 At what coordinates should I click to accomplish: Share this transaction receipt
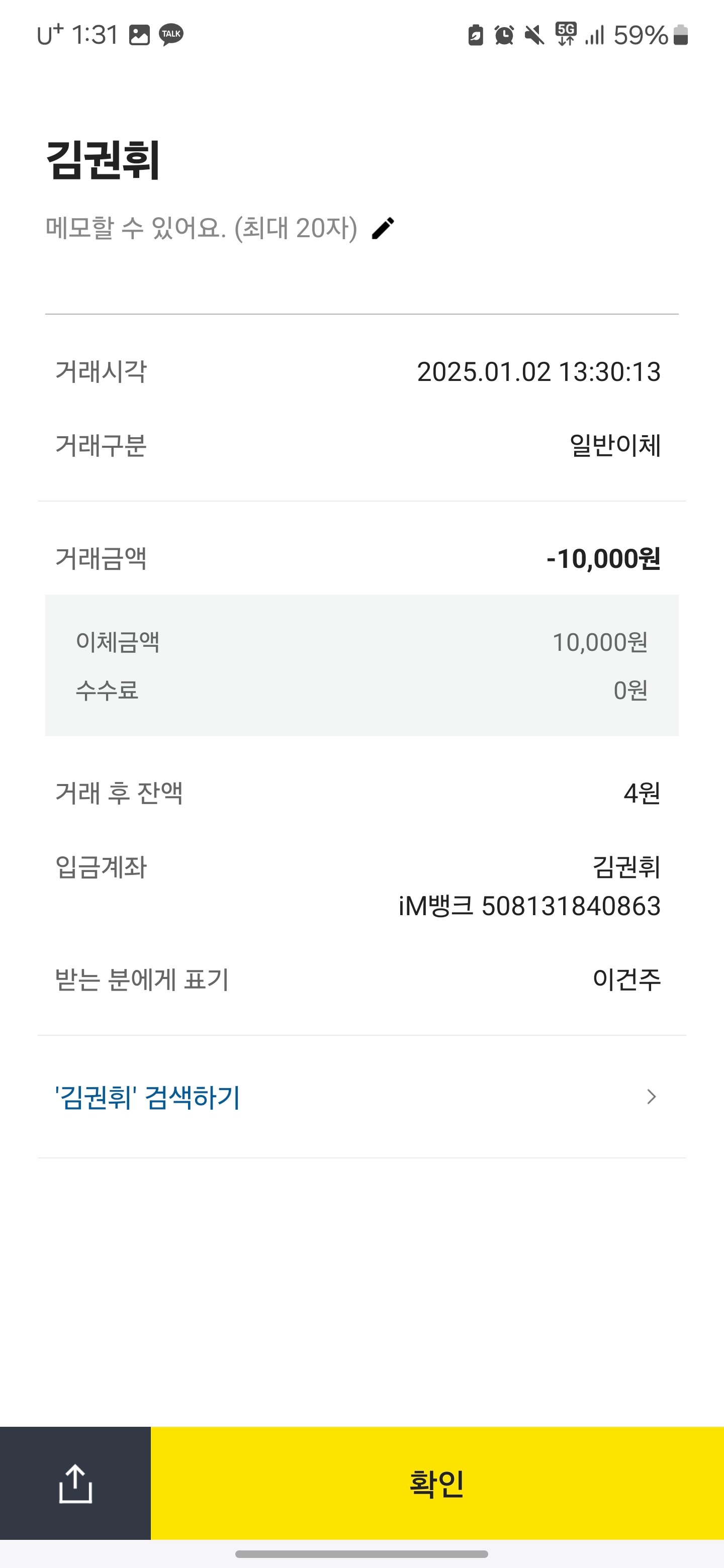(75, 1484)
